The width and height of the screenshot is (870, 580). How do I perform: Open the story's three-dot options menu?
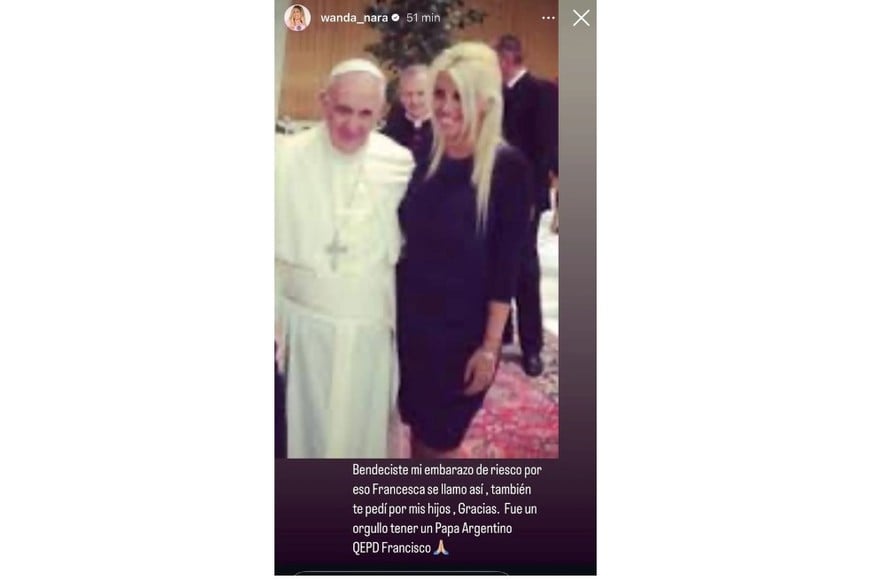[x=548, y=18]
